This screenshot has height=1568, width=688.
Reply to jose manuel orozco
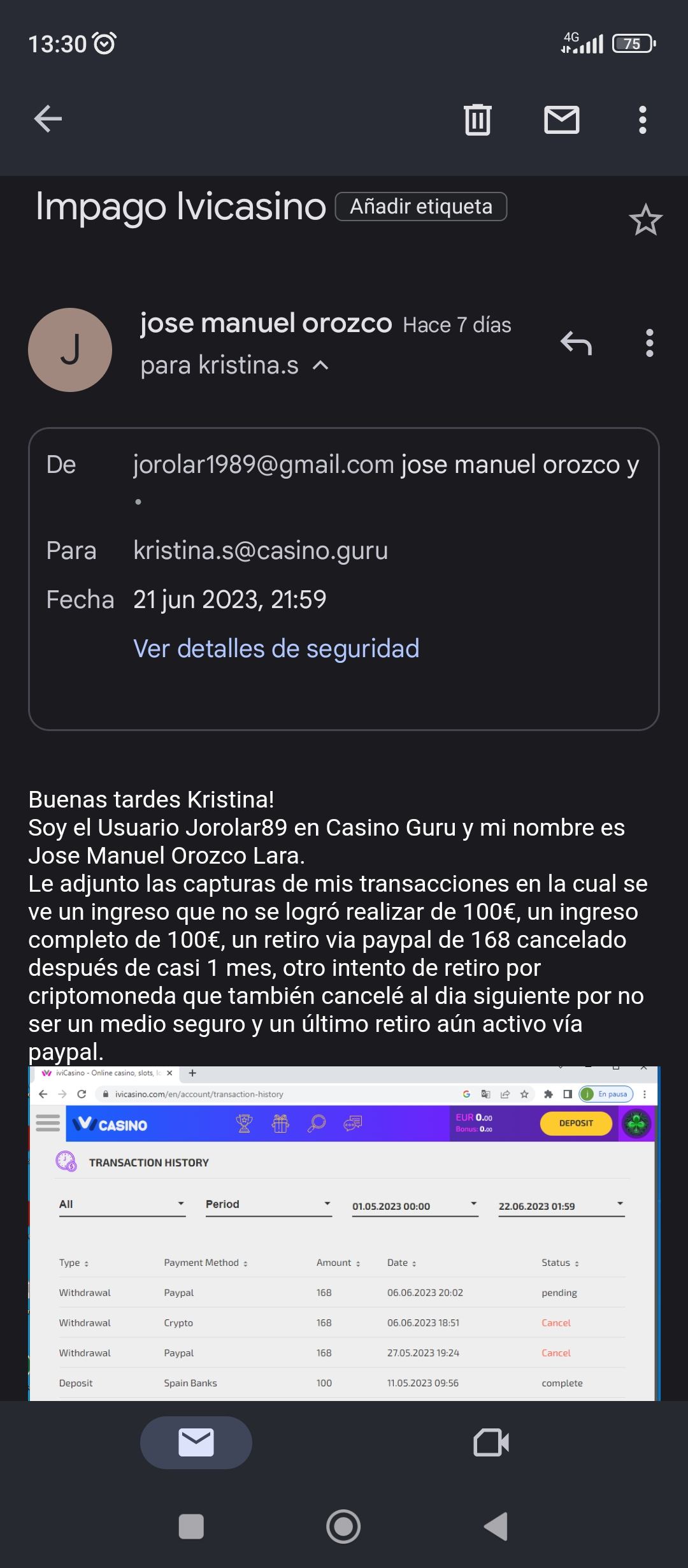coord(576,343)
